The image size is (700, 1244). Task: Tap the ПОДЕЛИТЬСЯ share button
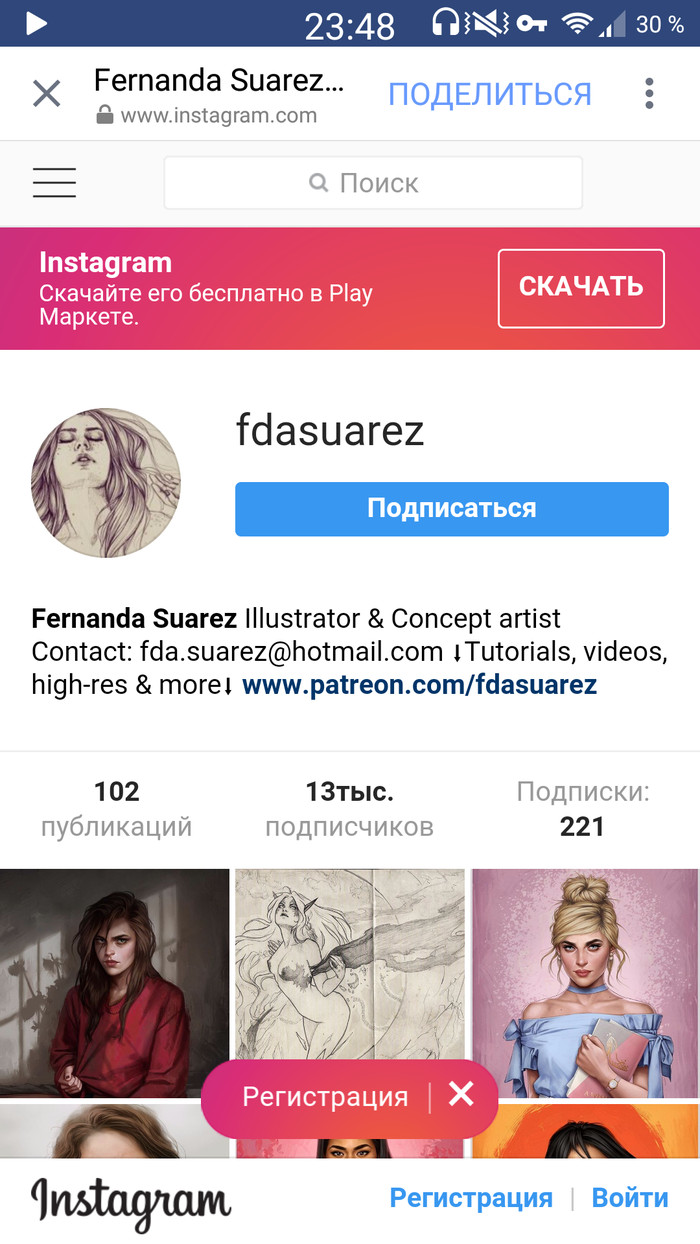coord(489,94)
